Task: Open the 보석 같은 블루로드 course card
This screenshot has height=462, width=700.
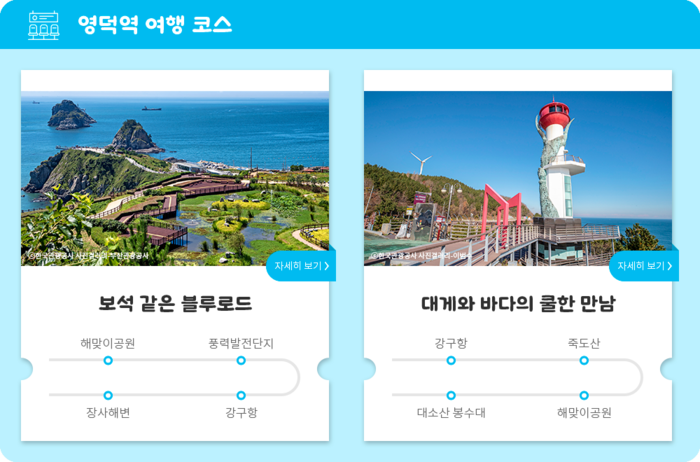Action: 175,303
